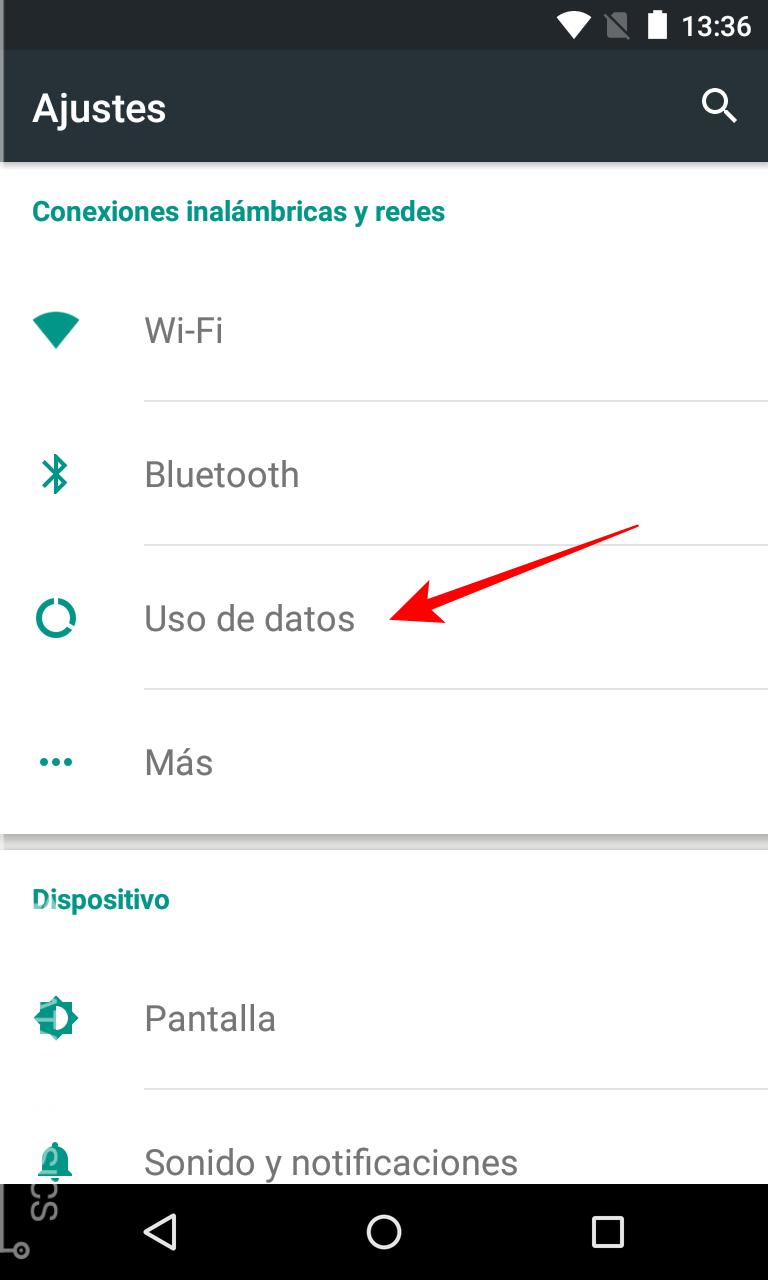Tap the back navigation triangle button
This screenshot has width=768, height=1280.
(x=161, y=1231)
